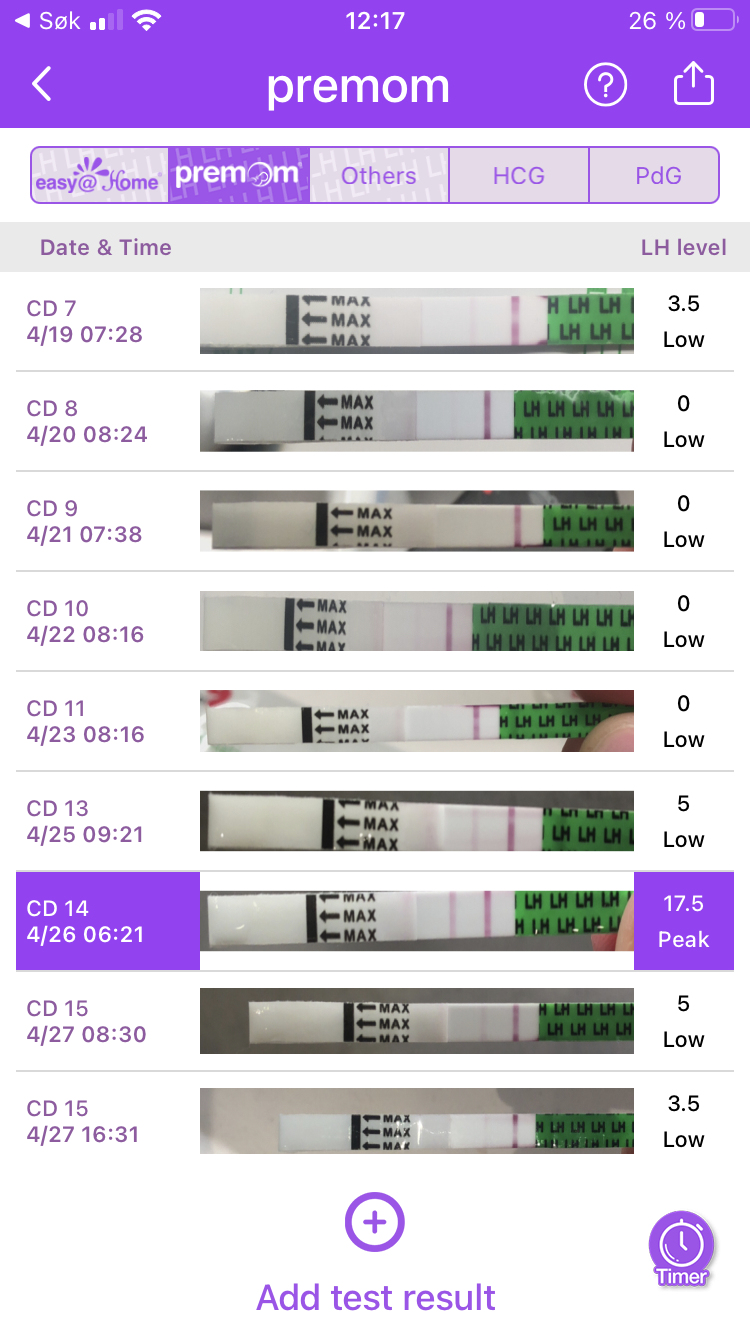This screenshot has width=750, height=1334.
Task: Share the LH test results
Action: (693, 85)
